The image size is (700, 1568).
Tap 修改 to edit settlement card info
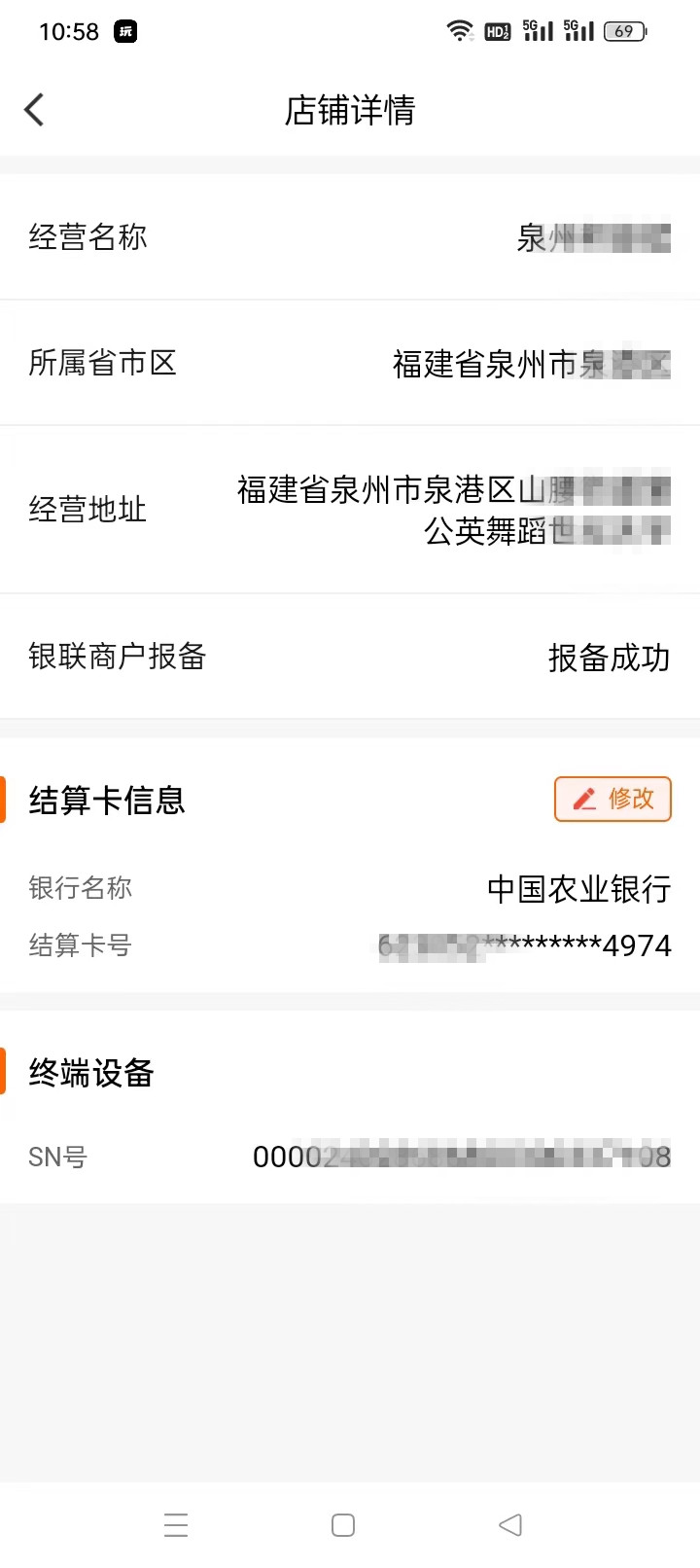[612, 799]
